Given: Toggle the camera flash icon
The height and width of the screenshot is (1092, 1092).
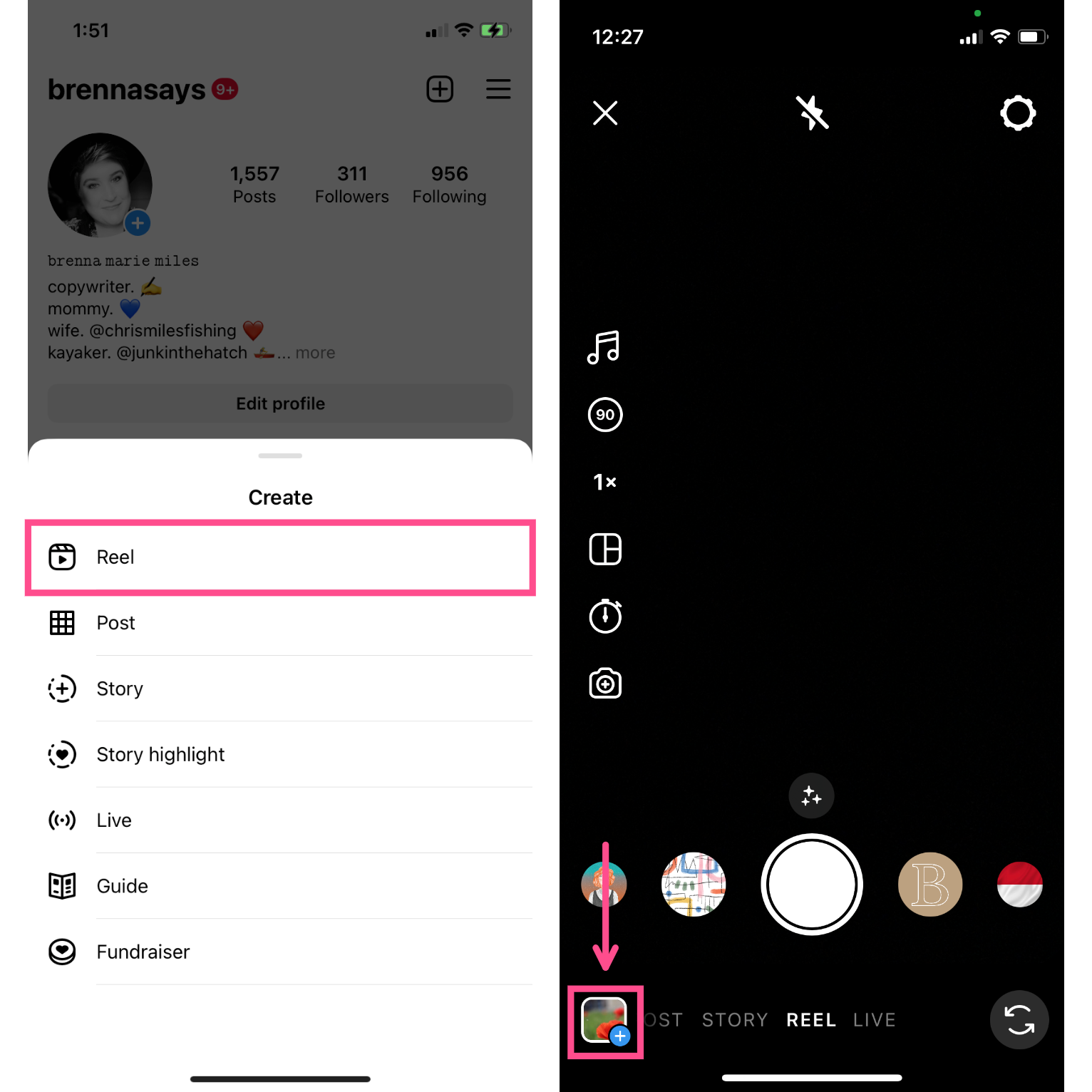Looking at the screenshot, I should tap(812, 113).
